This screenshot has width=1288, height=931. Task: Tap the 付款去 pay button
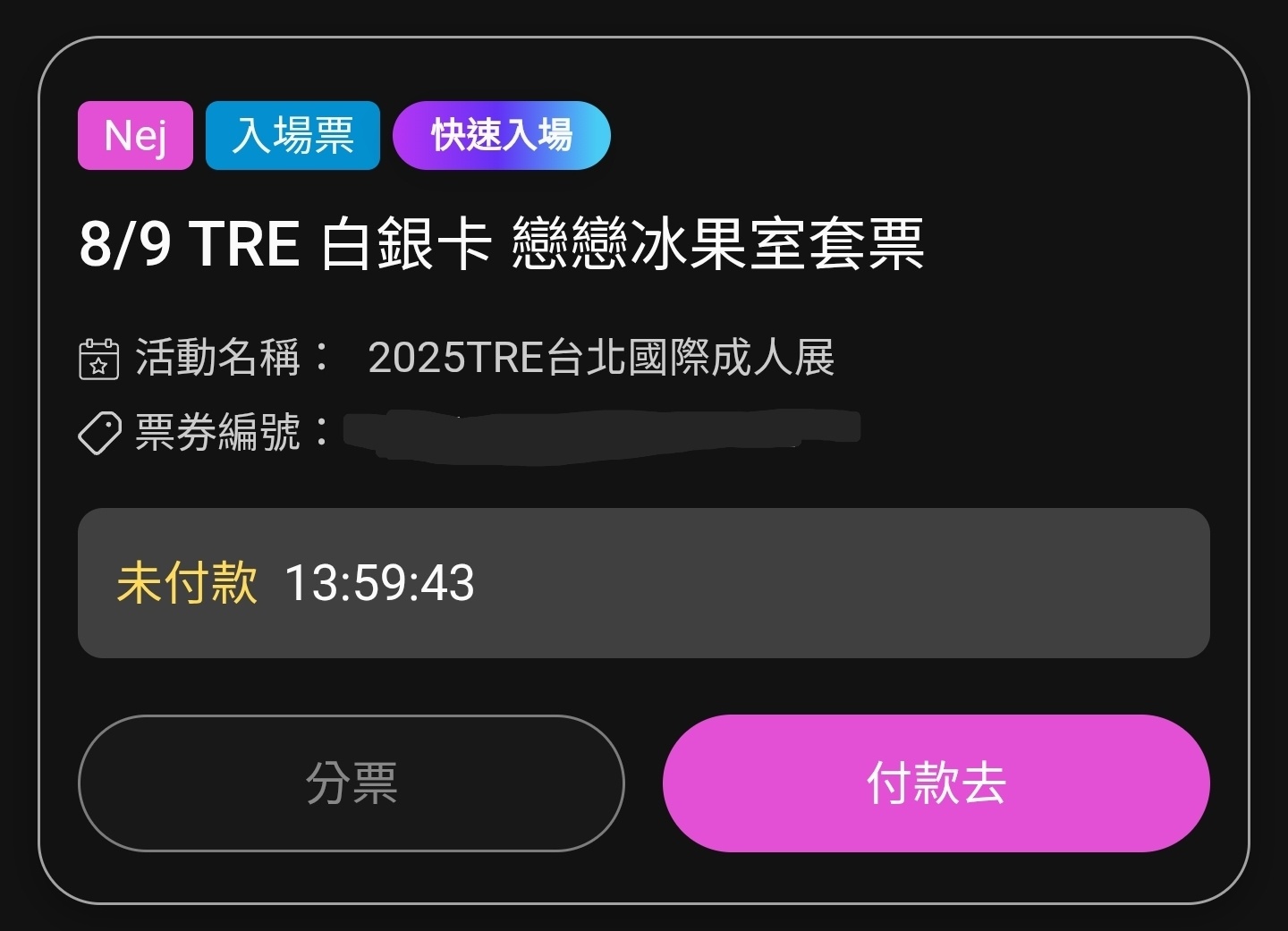coord(936,783)
